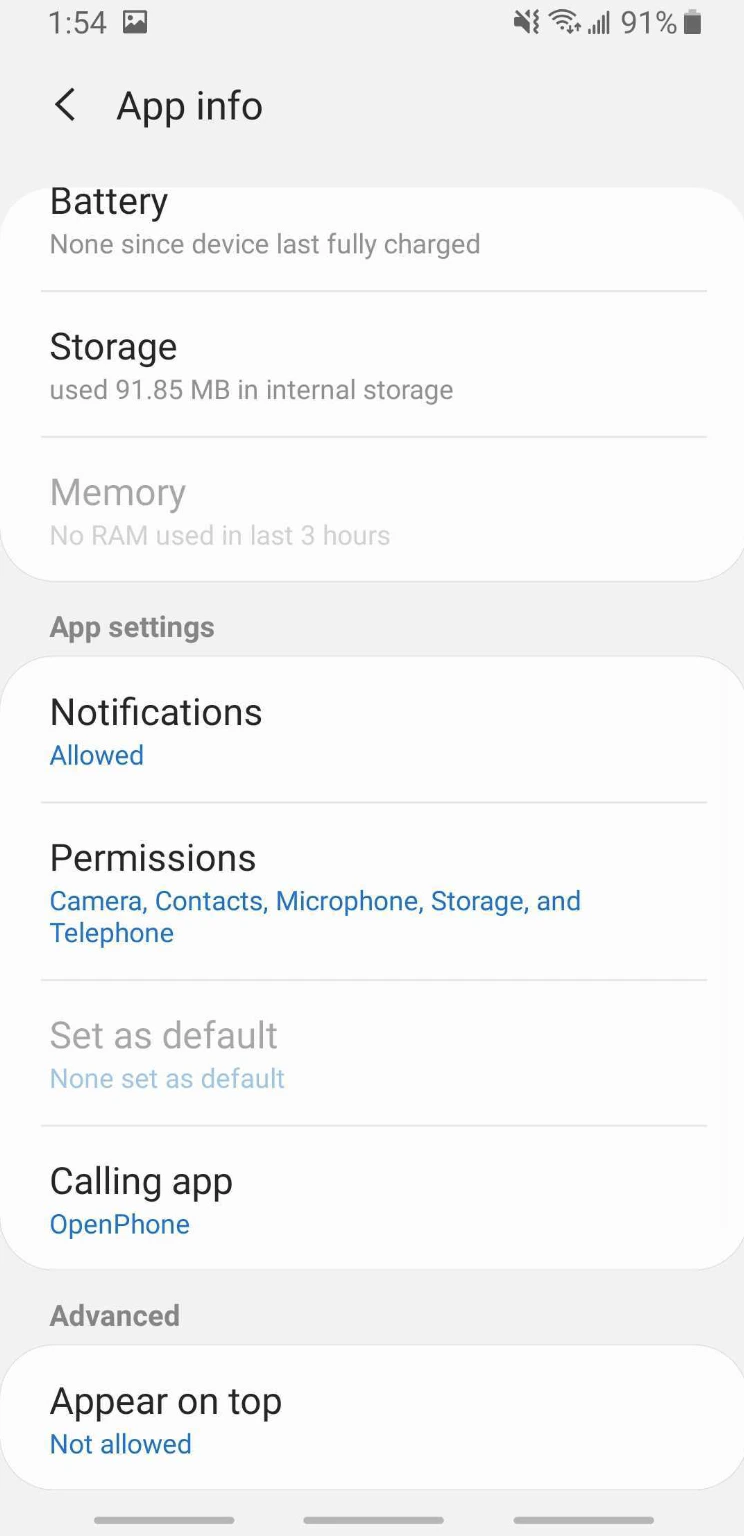Tap the back arrow beside App info
The image size is (744, 1536).
(x=64, y=105)
